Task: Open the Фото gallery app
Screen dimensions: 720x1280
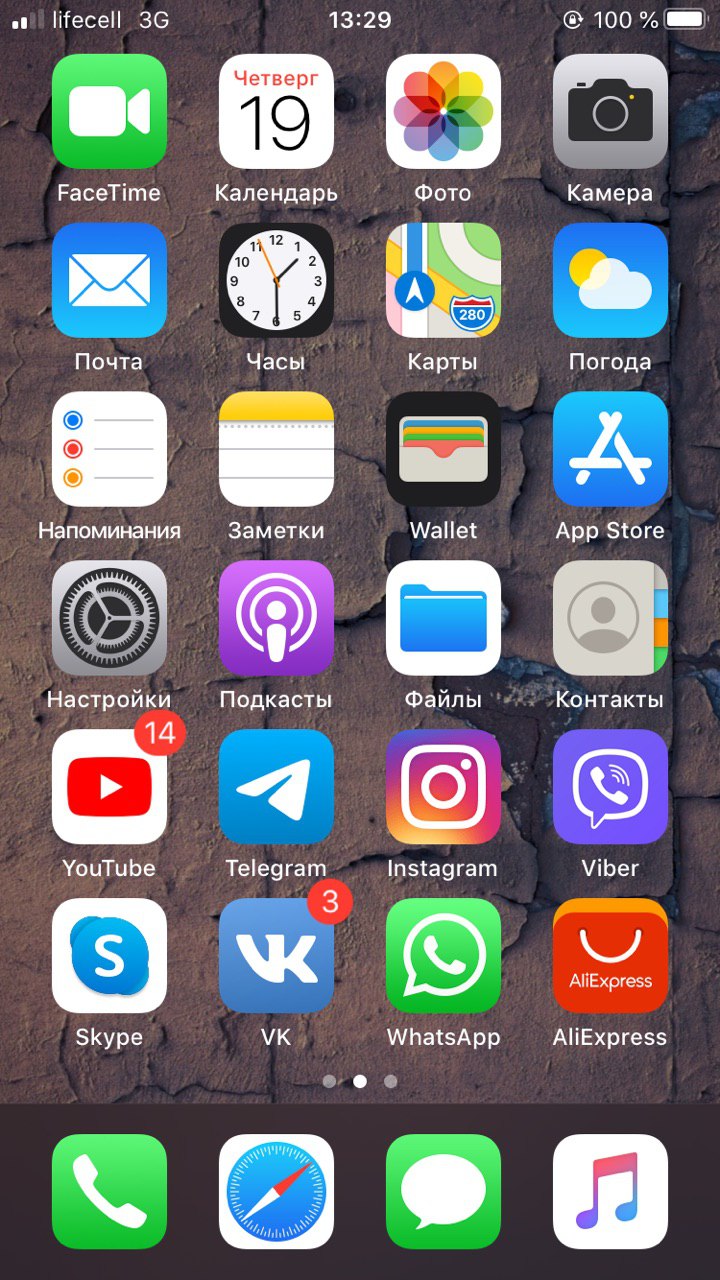Action: click(443, 111)
